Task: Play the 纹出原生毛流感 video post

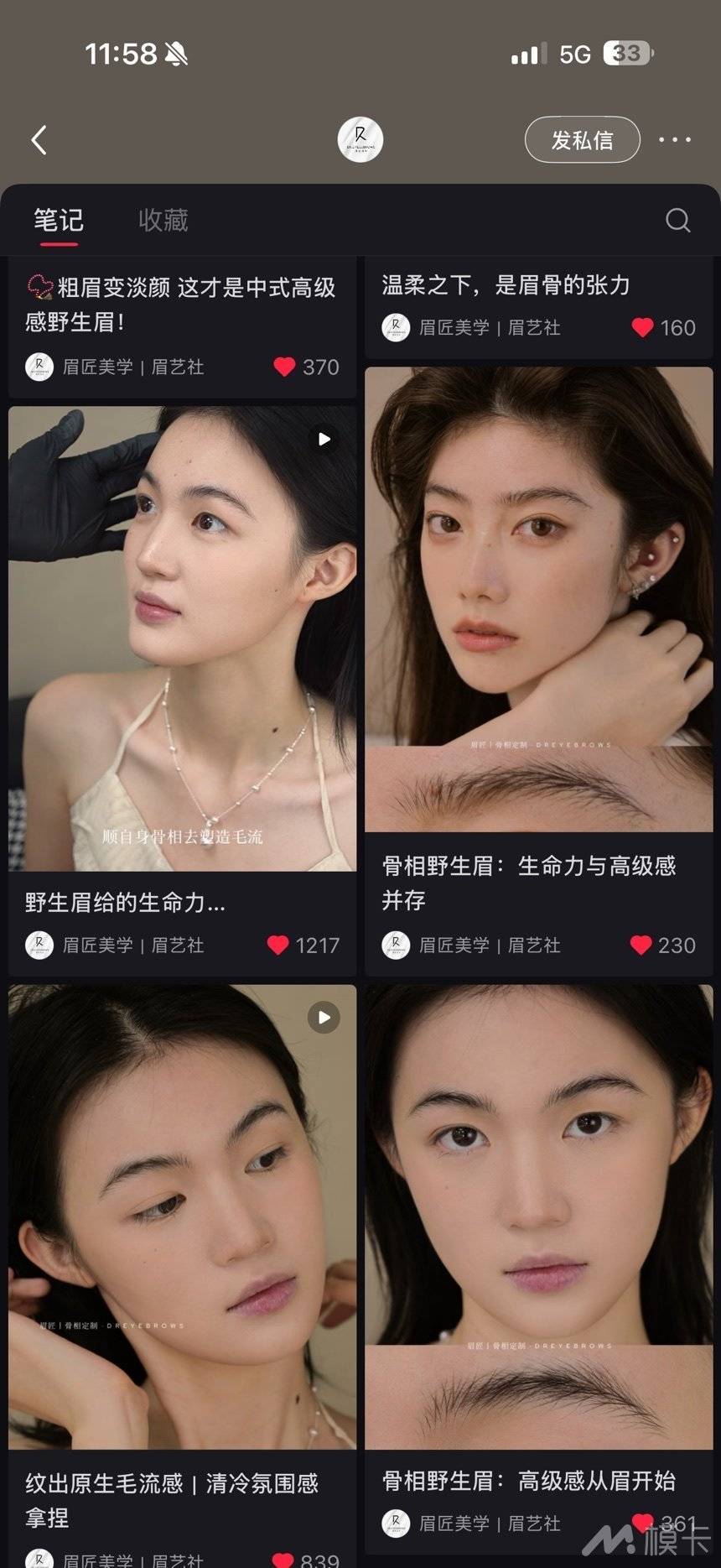Action: (324, 1018)
